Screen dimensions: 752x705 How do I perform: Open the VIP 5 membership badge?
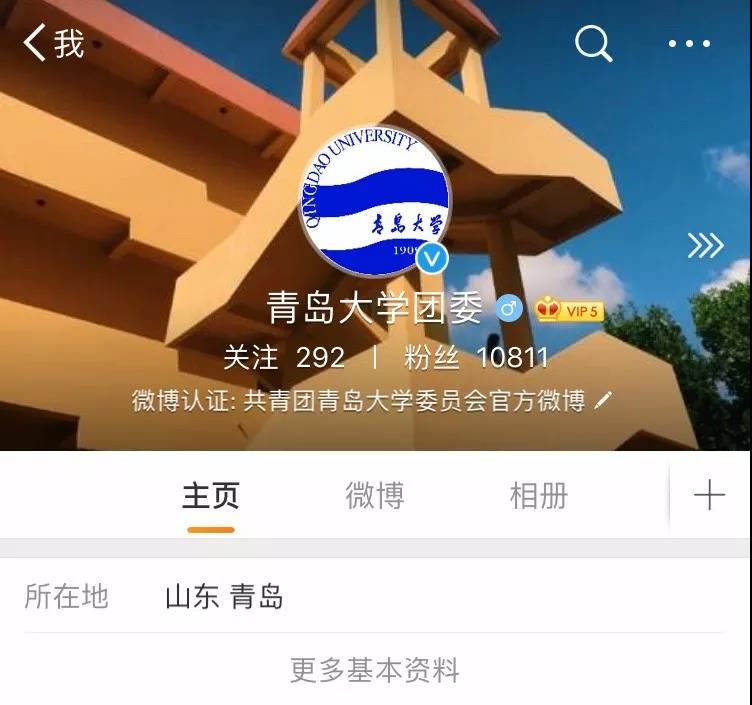click(x=568, y=310)
